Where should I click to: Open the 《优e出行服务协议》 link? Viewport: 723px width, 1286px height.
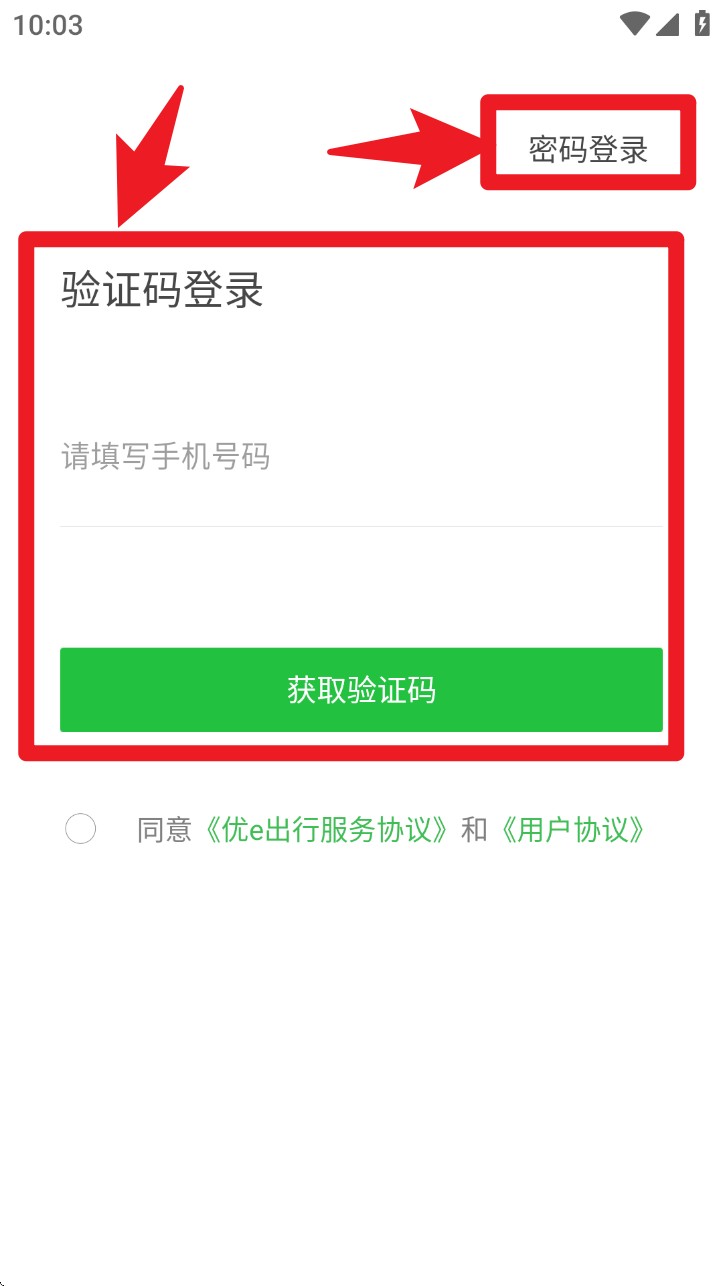[x=325, y=830]
